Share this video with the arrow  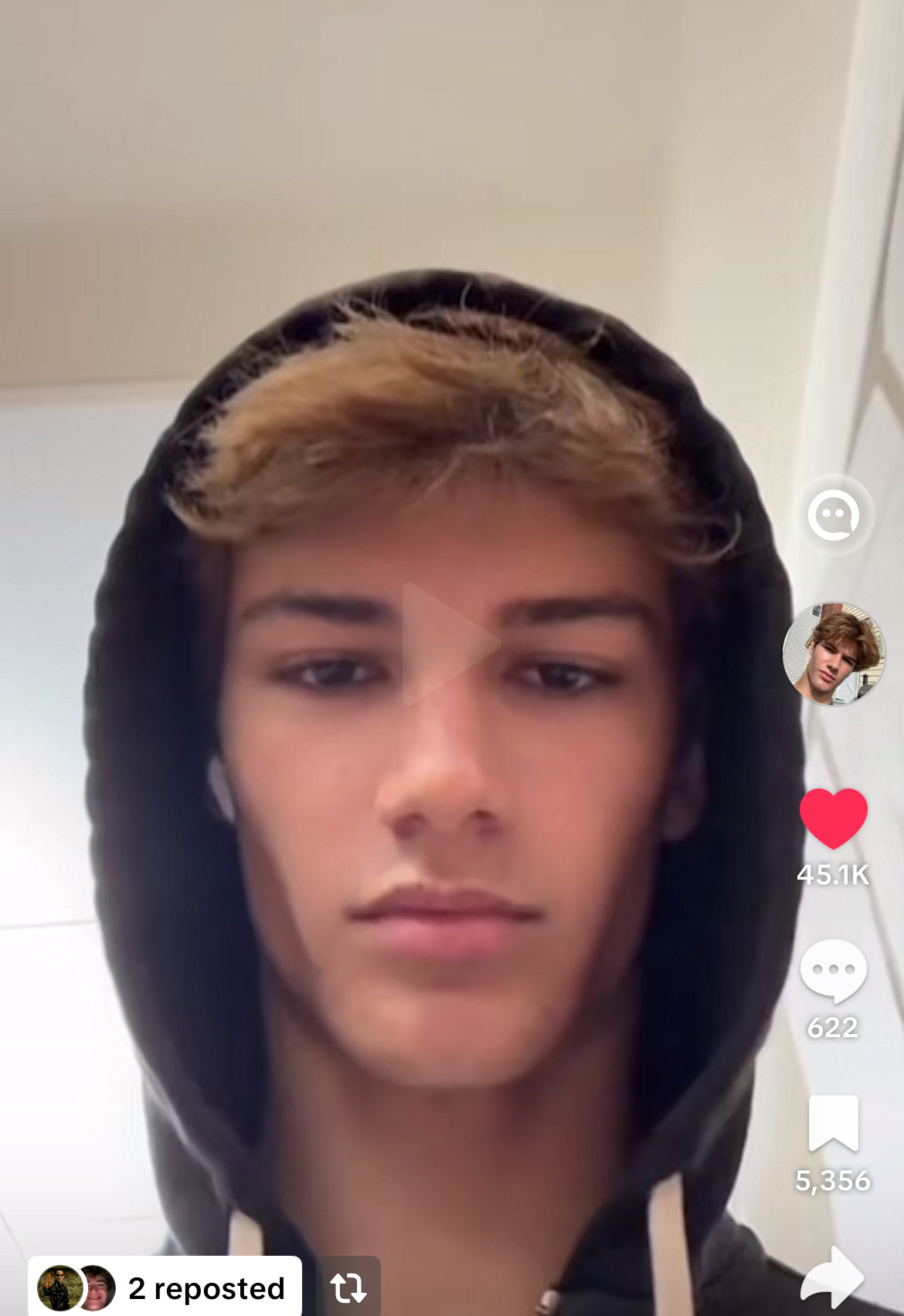(833, 1278)
